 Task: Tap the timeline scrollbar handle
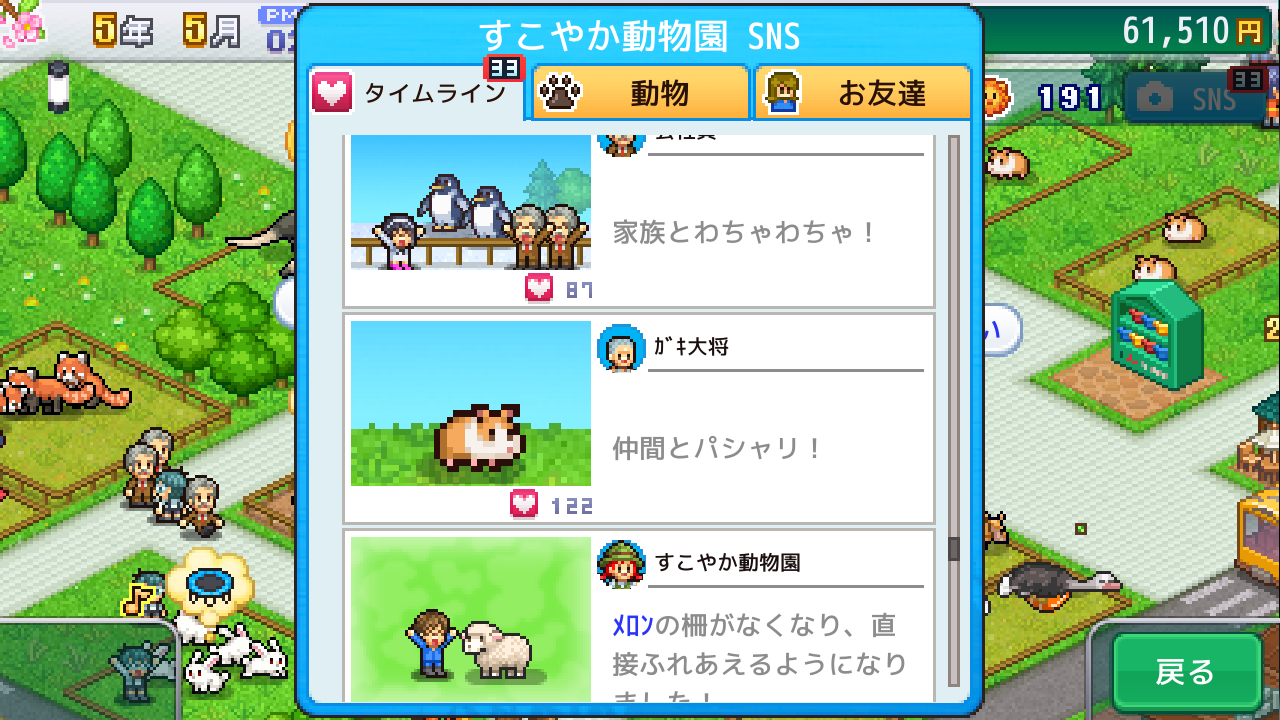click(954, 548)
